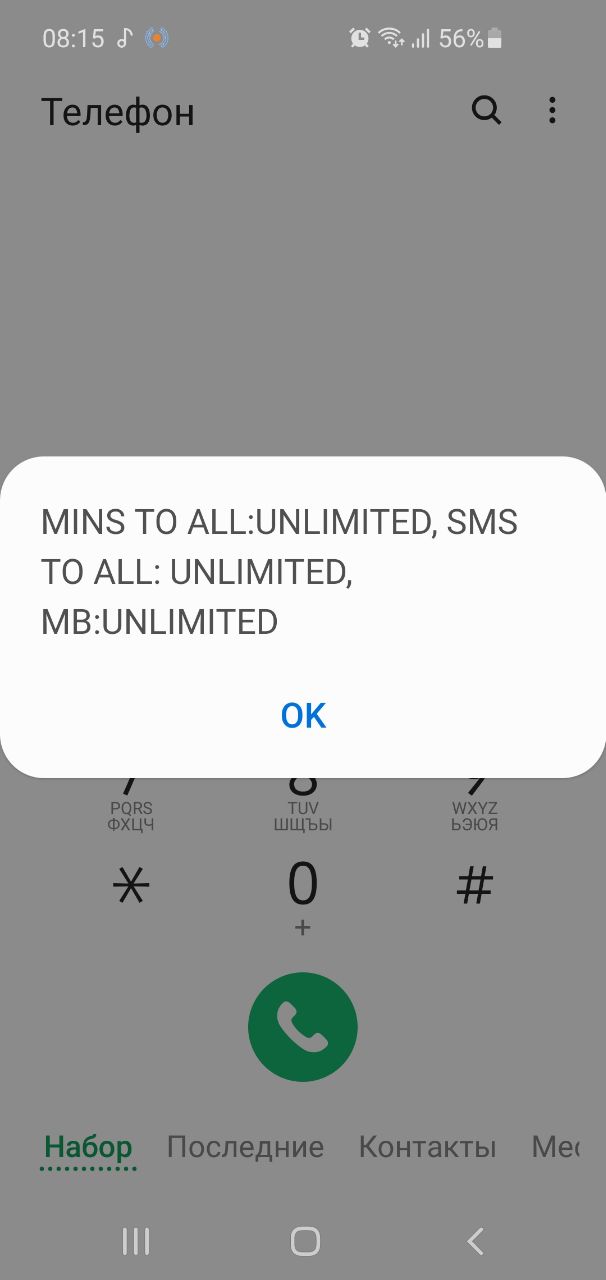Screen dimensions: 606x1280
Task: Dismiss the USSD dialog with OK
Action: tap(303, 715)
